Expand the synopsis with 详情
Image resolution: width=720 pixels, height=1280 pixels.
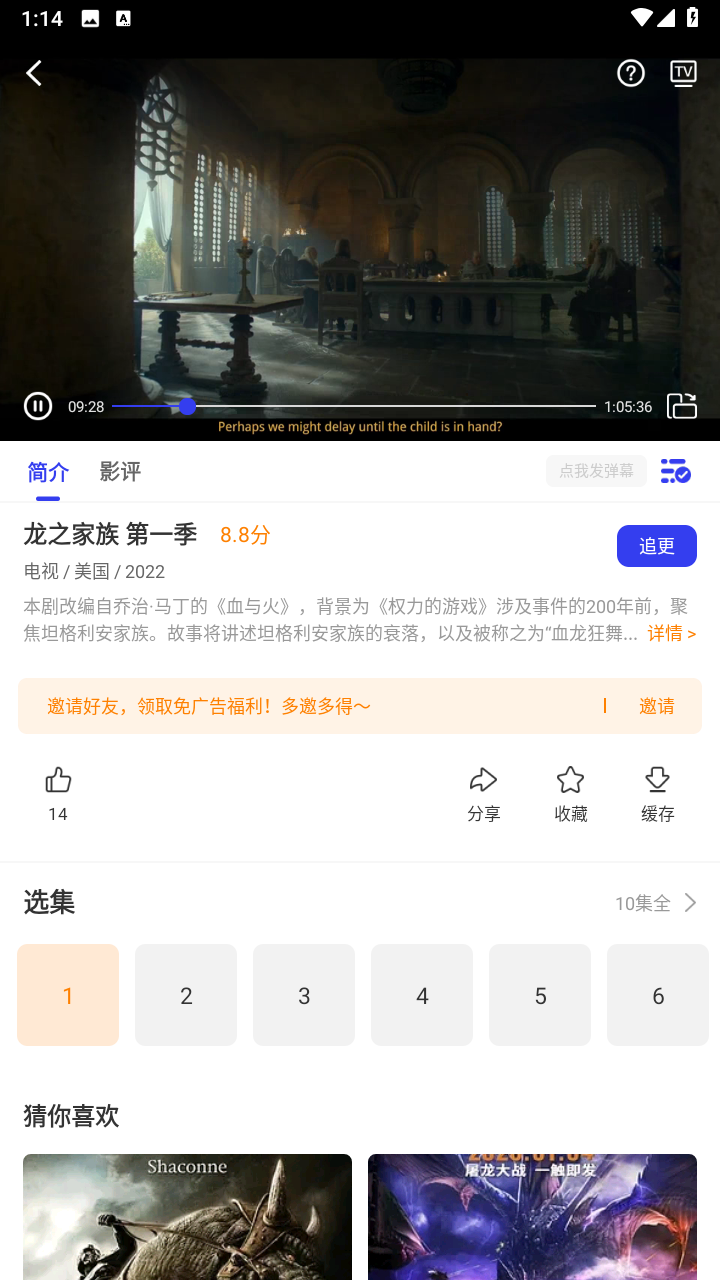672,634
